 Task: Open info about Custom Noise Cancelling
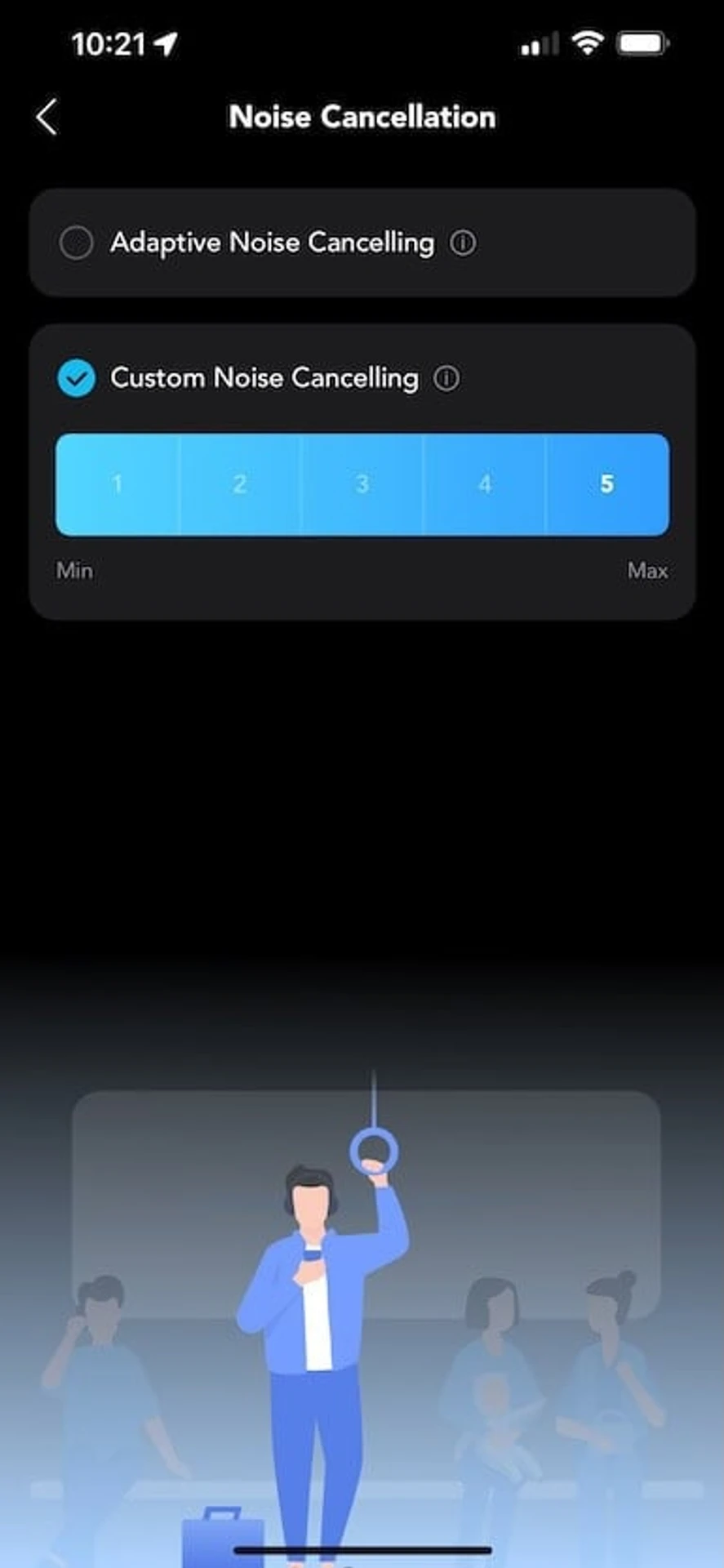[446, 378]
